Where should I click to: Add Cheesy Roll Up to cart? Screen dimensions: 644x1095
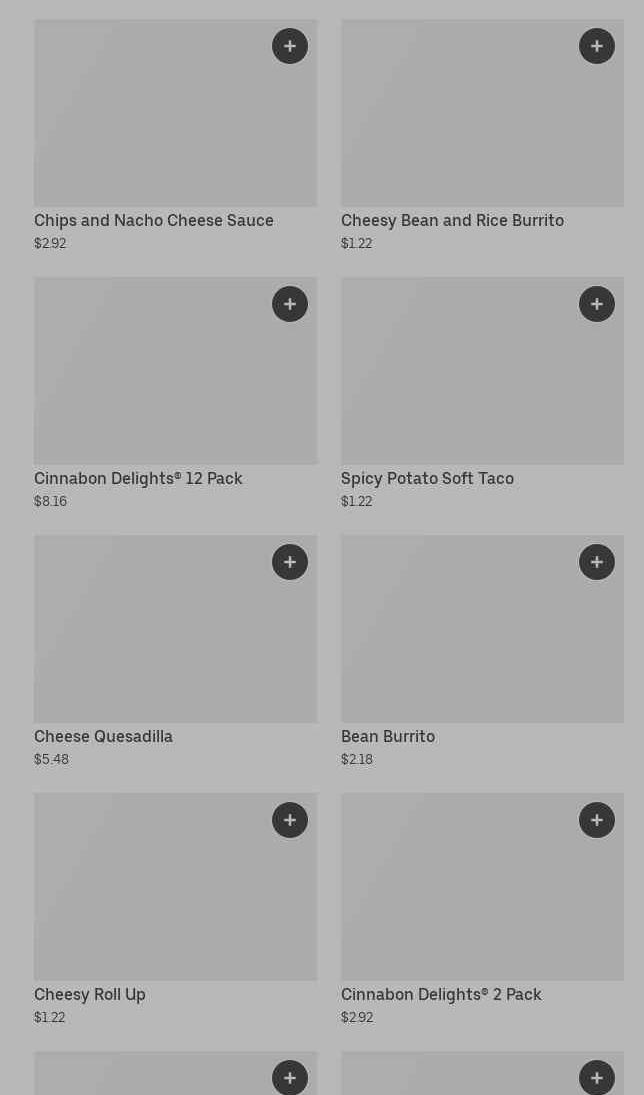[x=290, y=820]
